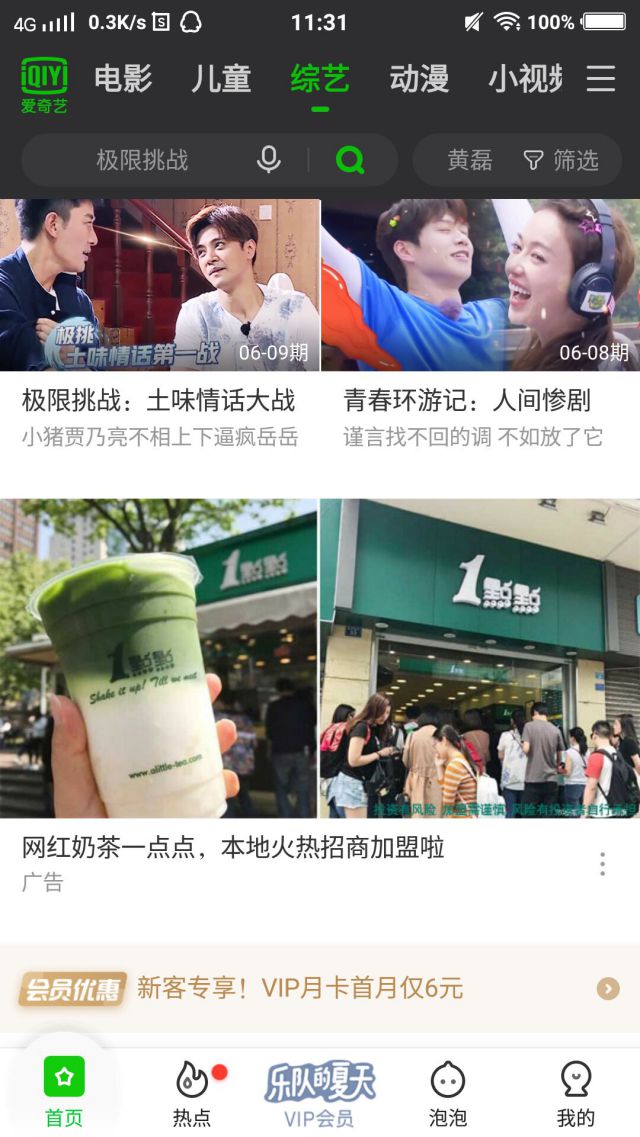The width and height of the screenshot is (640, 1137).
Task: Switch to the 电影 tab
Action: [x=123, y=79]
